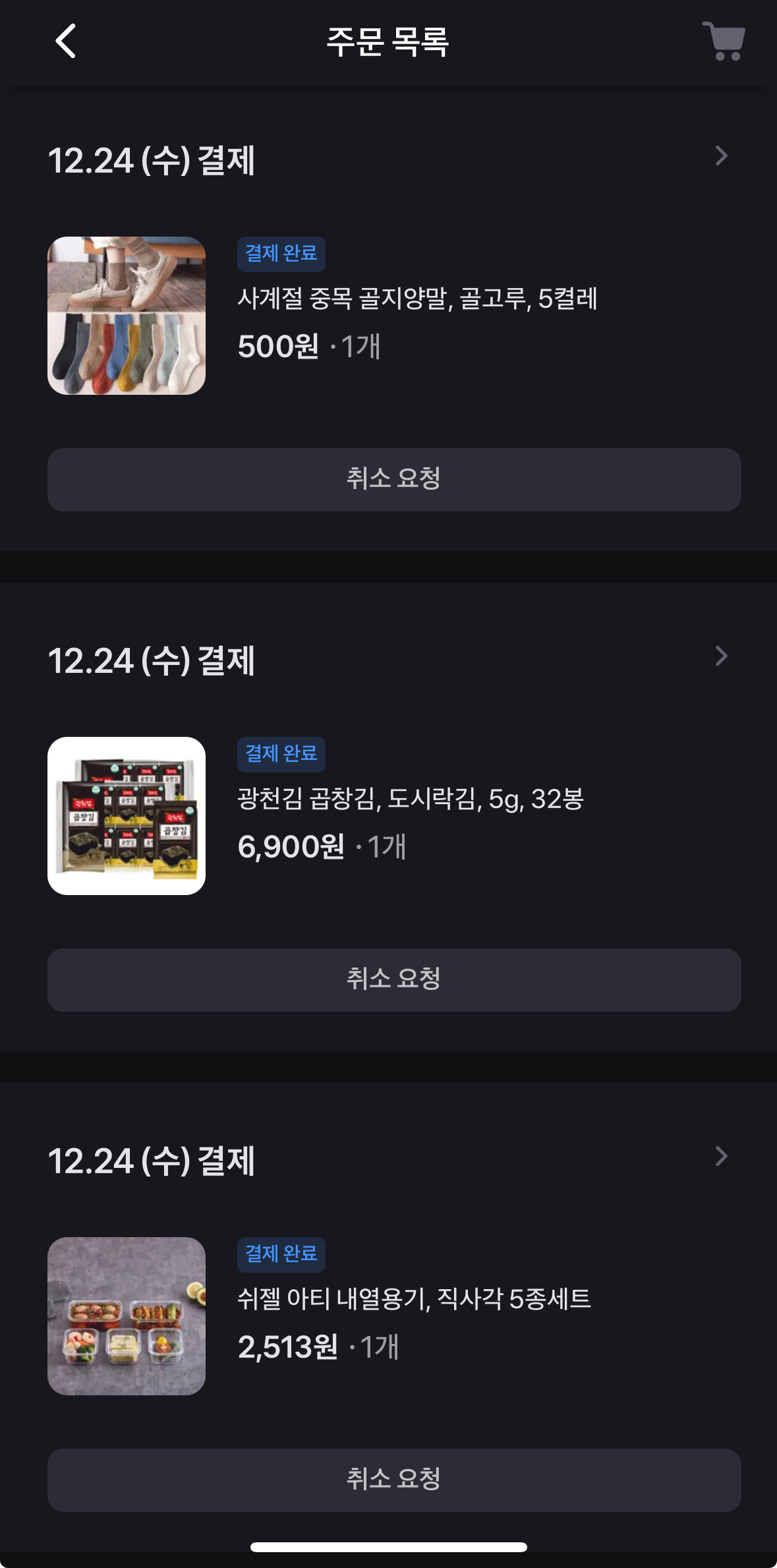This screenshot has height=1568, width=777.
Task: Request cancellation of the 광천김 곱창김 order
Action: coord(394,979)
